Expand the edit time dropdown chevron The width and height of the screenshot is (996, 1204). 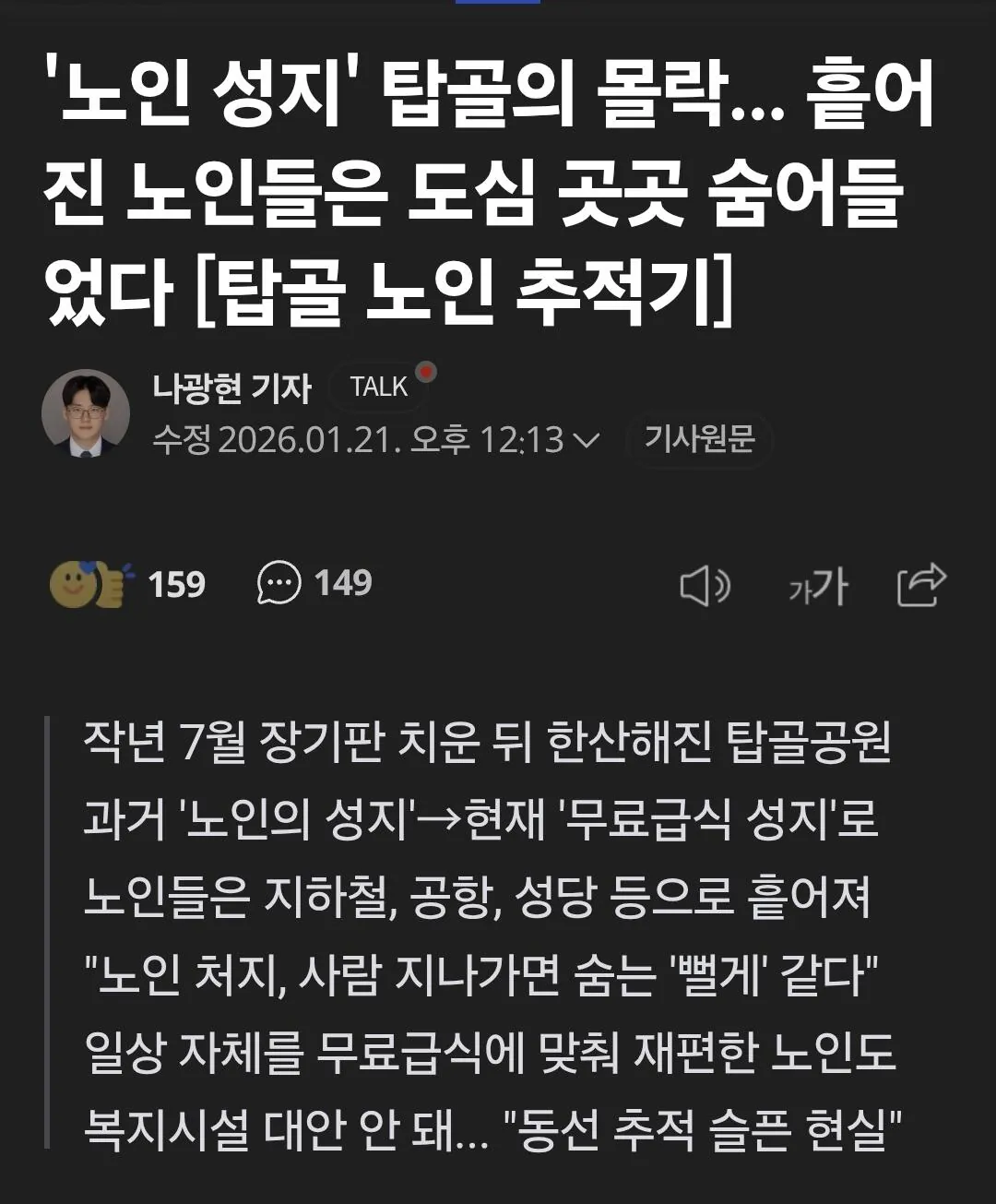pyautogui.click(x=587, y=440)
